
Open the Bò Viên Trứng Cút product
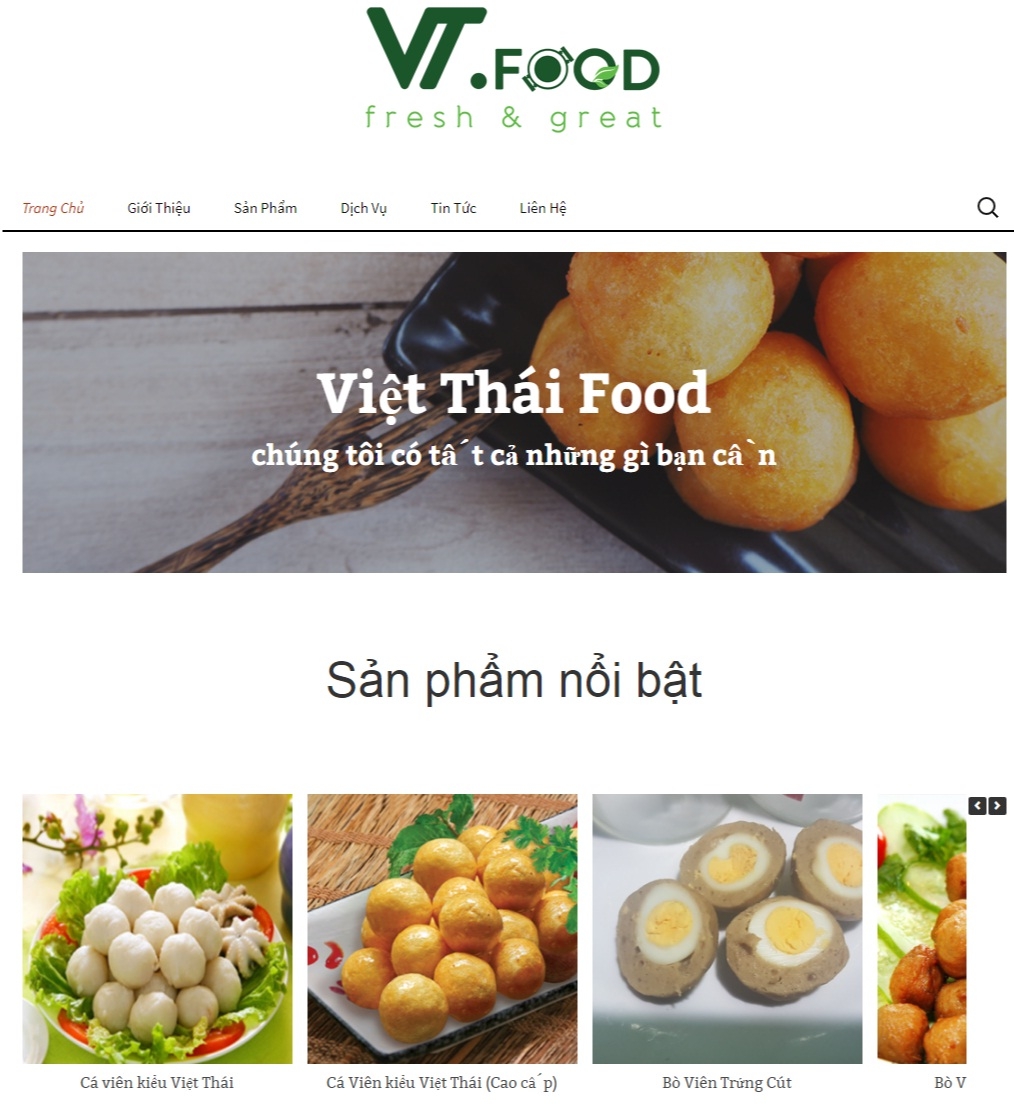(x=727, y=928)
